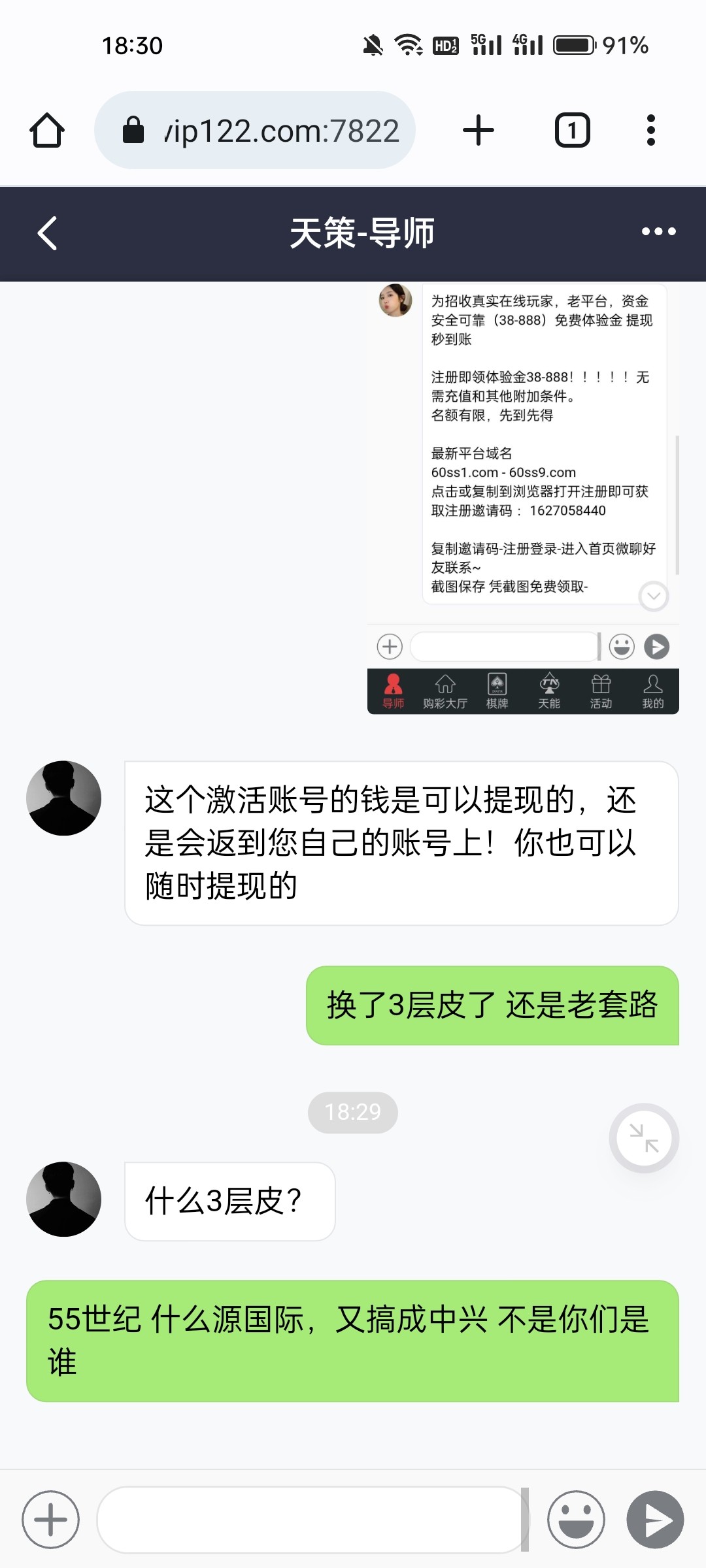This screenshot has height=1568, width=706.
Task: Open the browser home page
Action: [47, 130]
